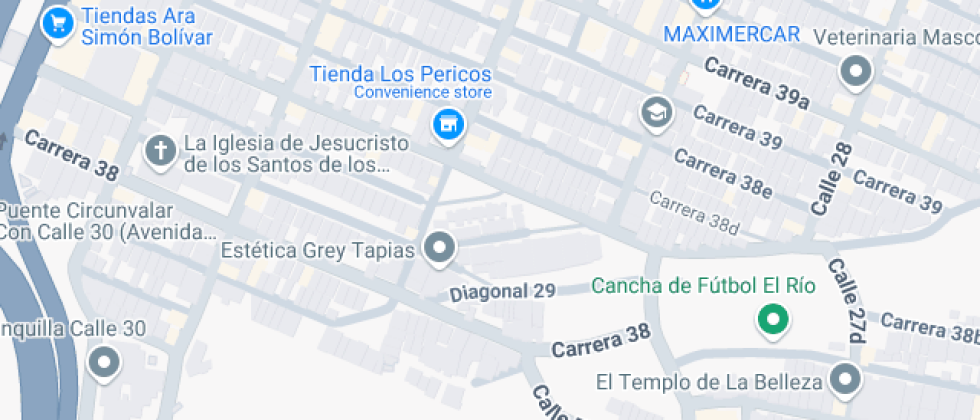Select the Cancha de Fútbol El Río marker
This screenshot has width=980, height=420.
coord(773,321)
